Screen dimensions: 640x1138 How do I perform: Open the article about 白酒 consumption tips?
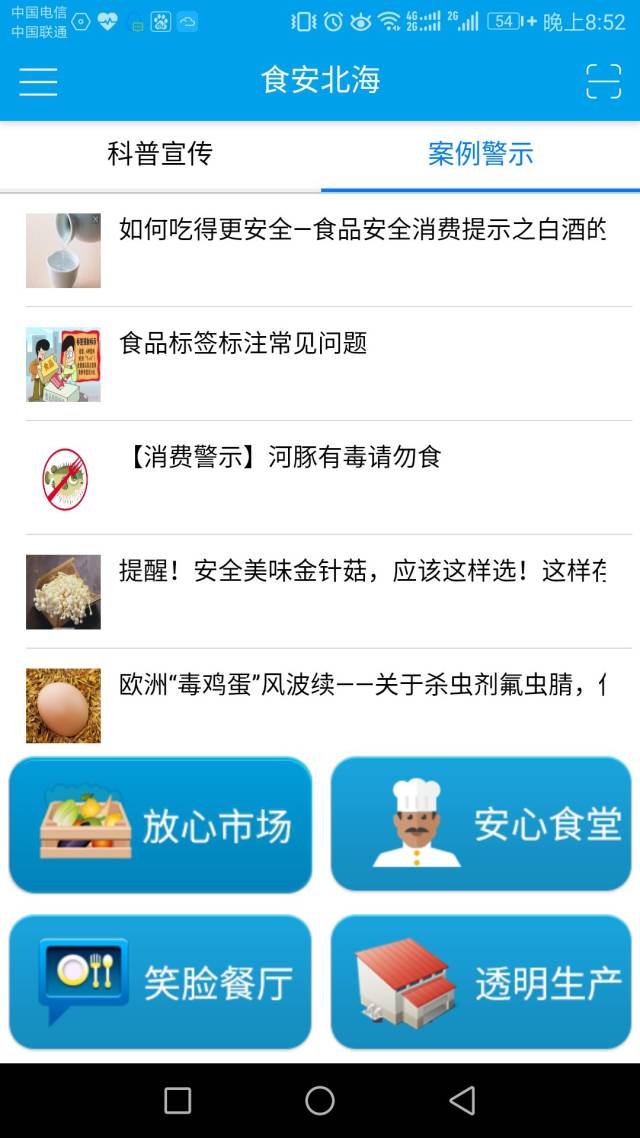point(362,230)
